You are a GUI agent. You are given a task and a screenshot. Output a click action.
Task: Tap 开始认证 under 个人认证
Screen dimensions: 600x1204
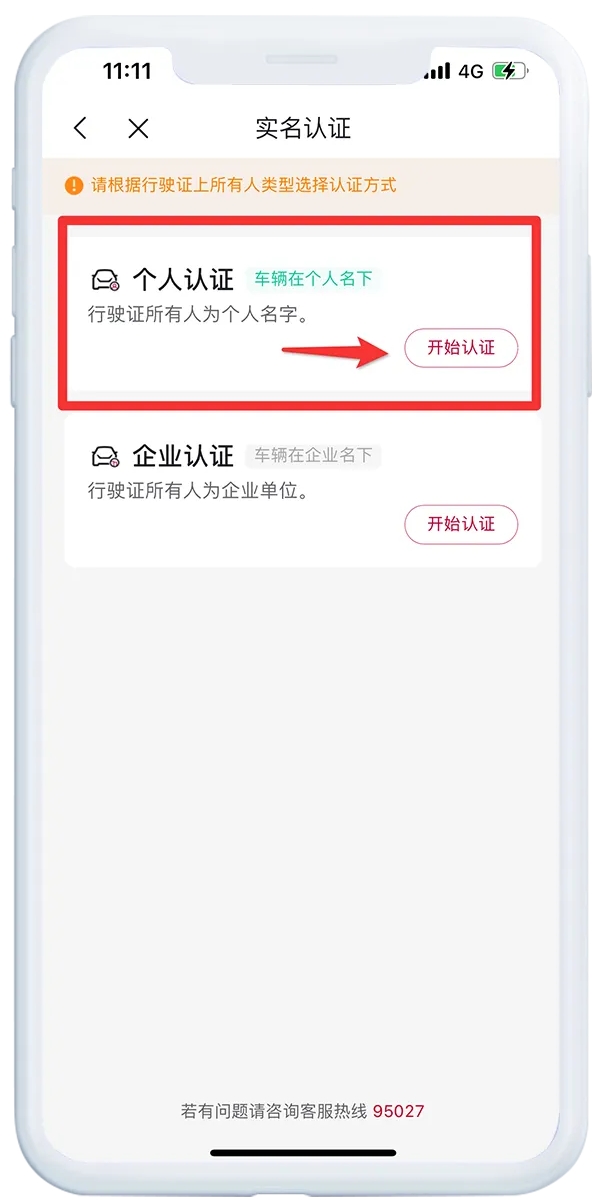(x=461, y=348)
